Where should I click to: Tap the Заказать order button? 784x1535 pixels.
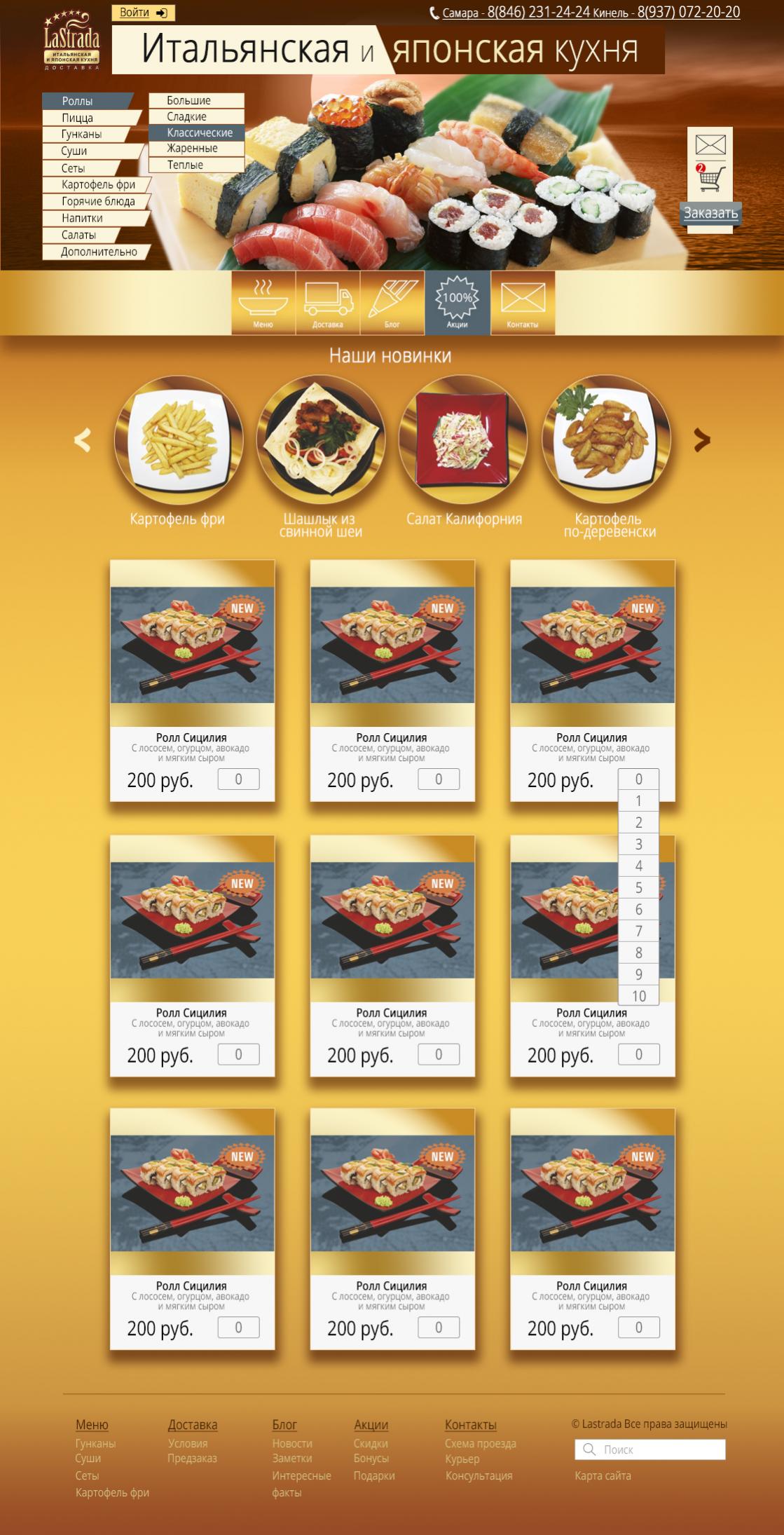tap(710, 213)
